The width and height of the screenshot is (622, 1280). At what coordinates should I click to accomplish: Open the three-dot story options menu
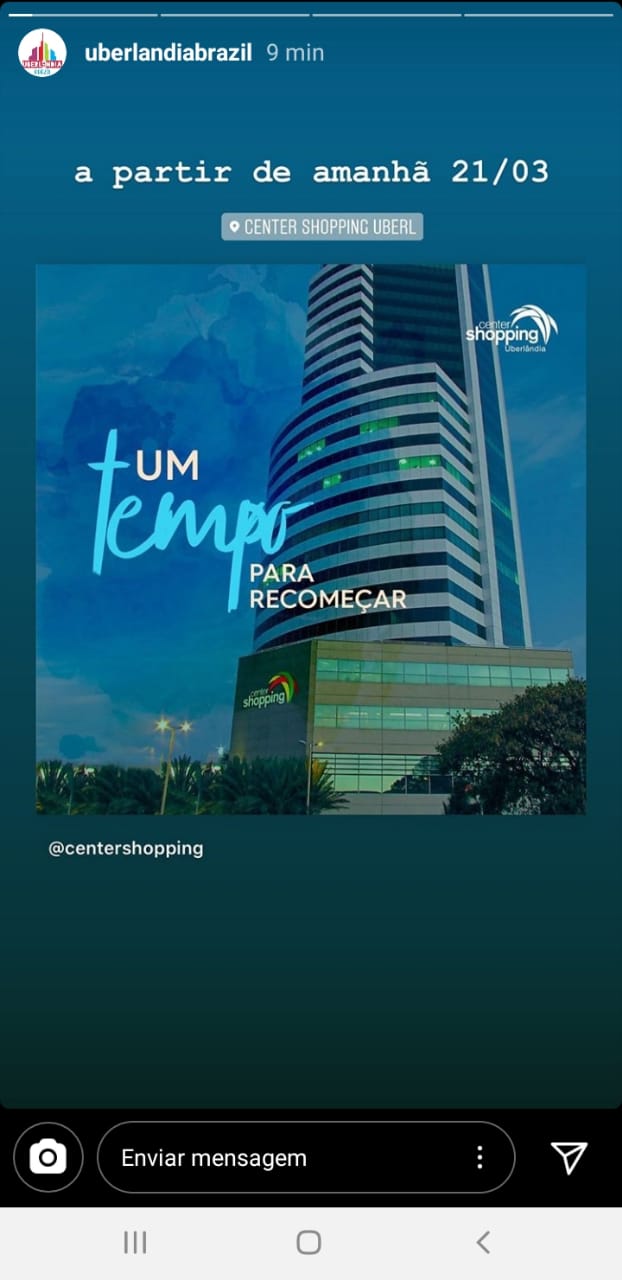click(x=480, y=1158)
